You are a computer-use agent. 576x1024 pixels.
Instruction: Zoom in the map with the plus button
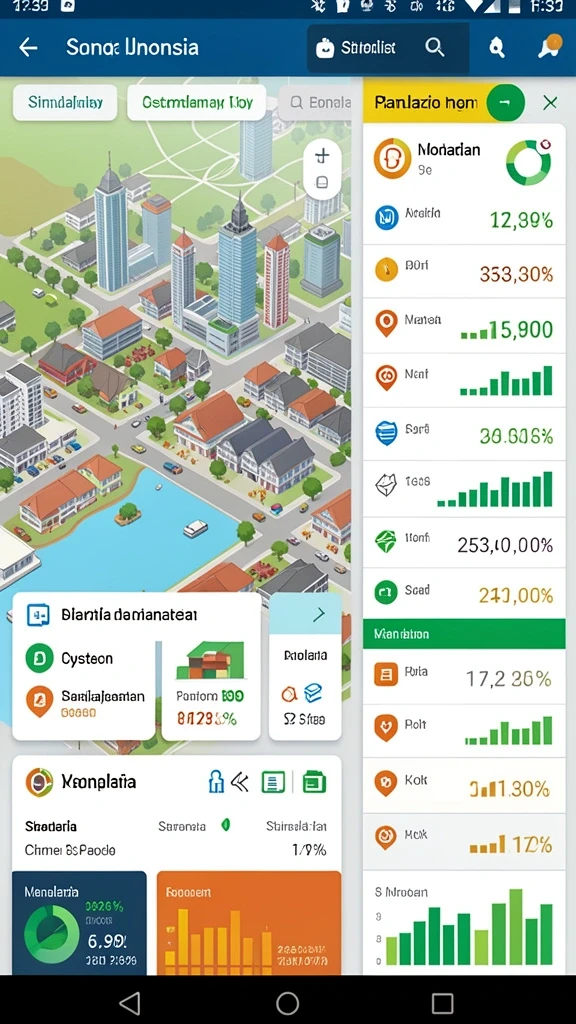pos(322,155)
